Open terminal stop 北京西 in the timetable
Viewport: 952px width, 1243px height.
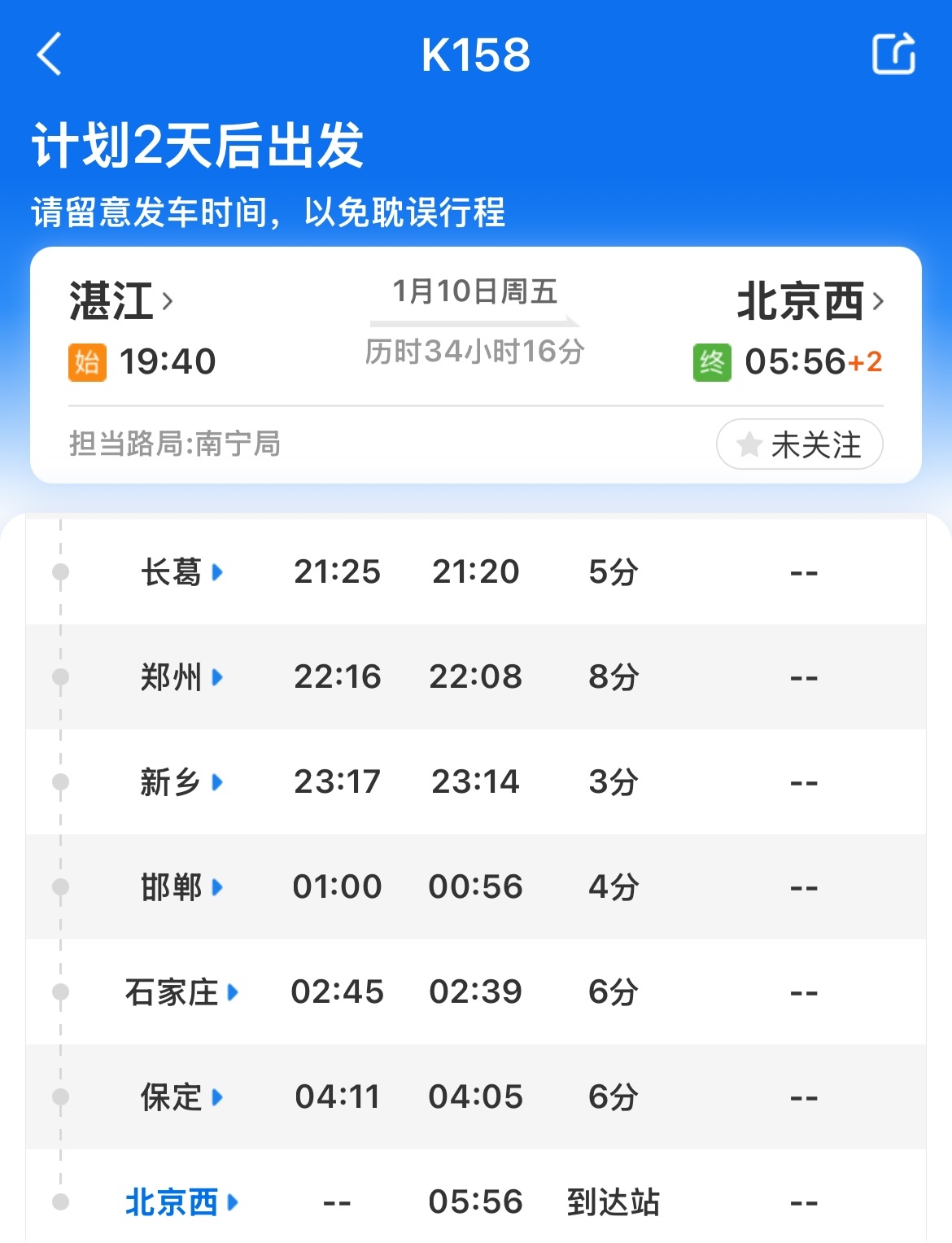click(x=181, y=1202)
